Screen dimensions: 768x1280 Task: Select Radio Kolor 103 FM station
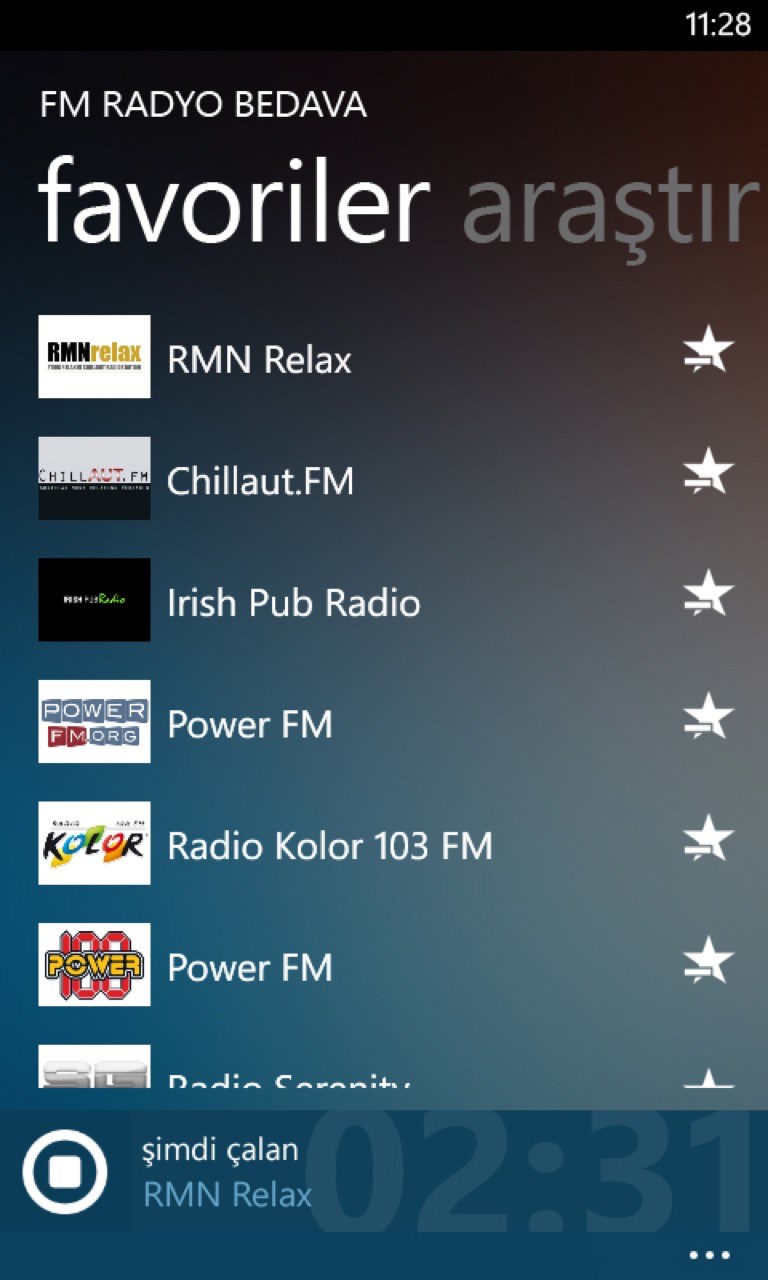click(x=329, y=846)
